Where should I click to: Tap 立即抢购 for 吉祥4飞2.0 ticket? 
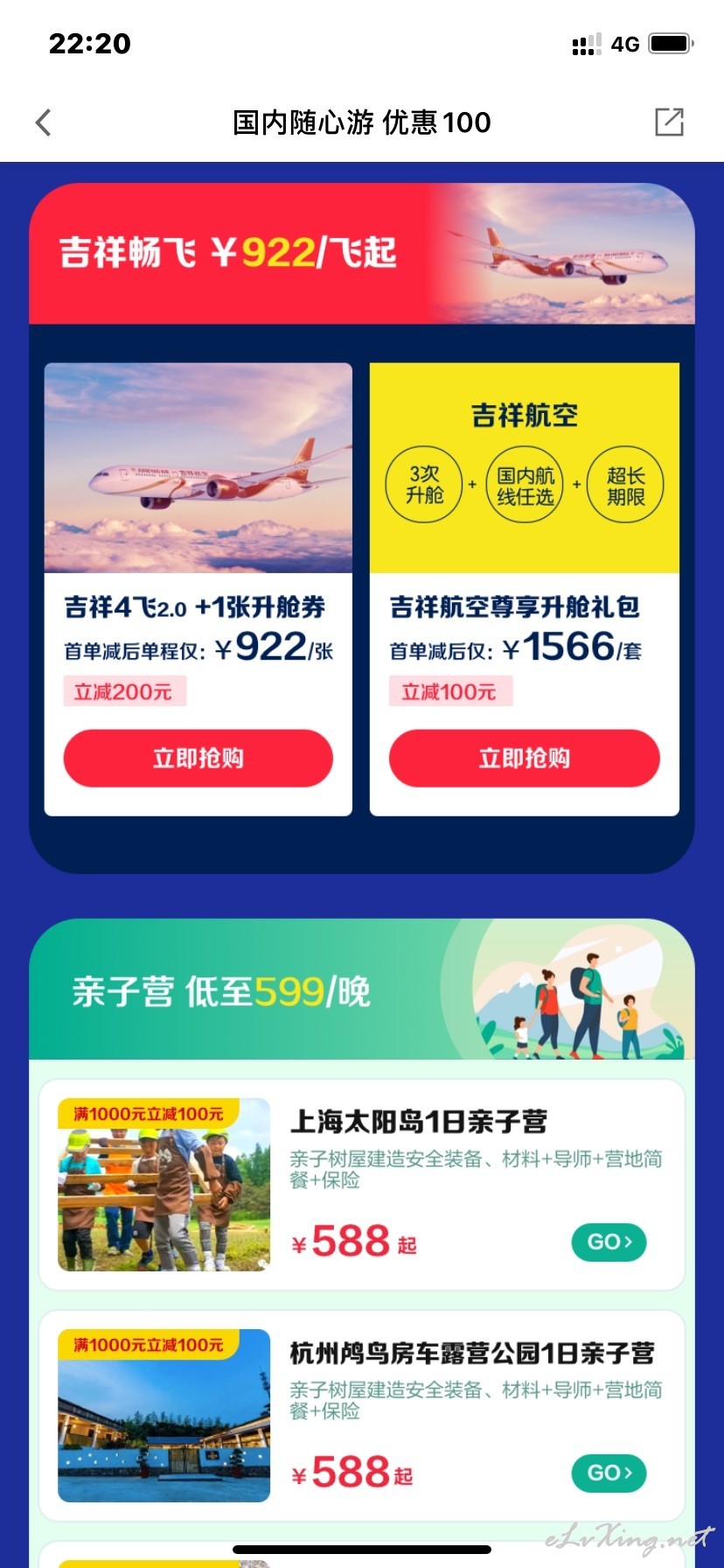pos(198,758)
